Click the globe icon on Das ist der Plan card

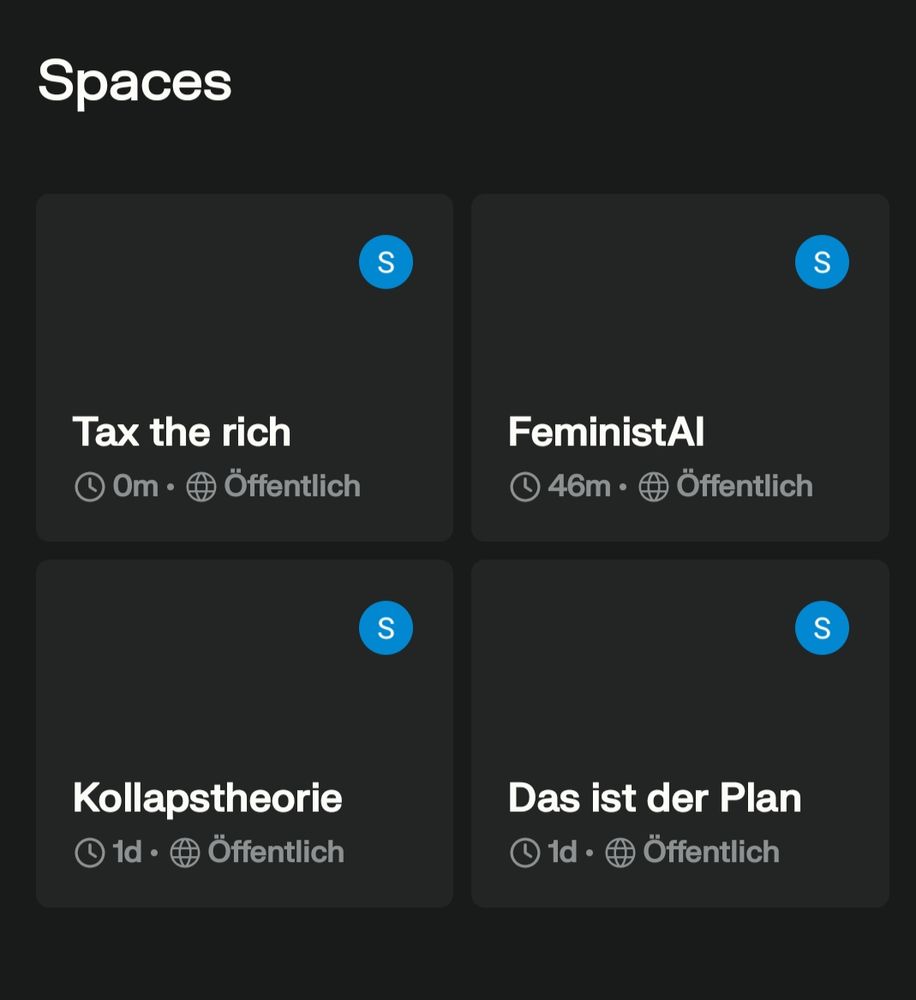coord(622,852)
